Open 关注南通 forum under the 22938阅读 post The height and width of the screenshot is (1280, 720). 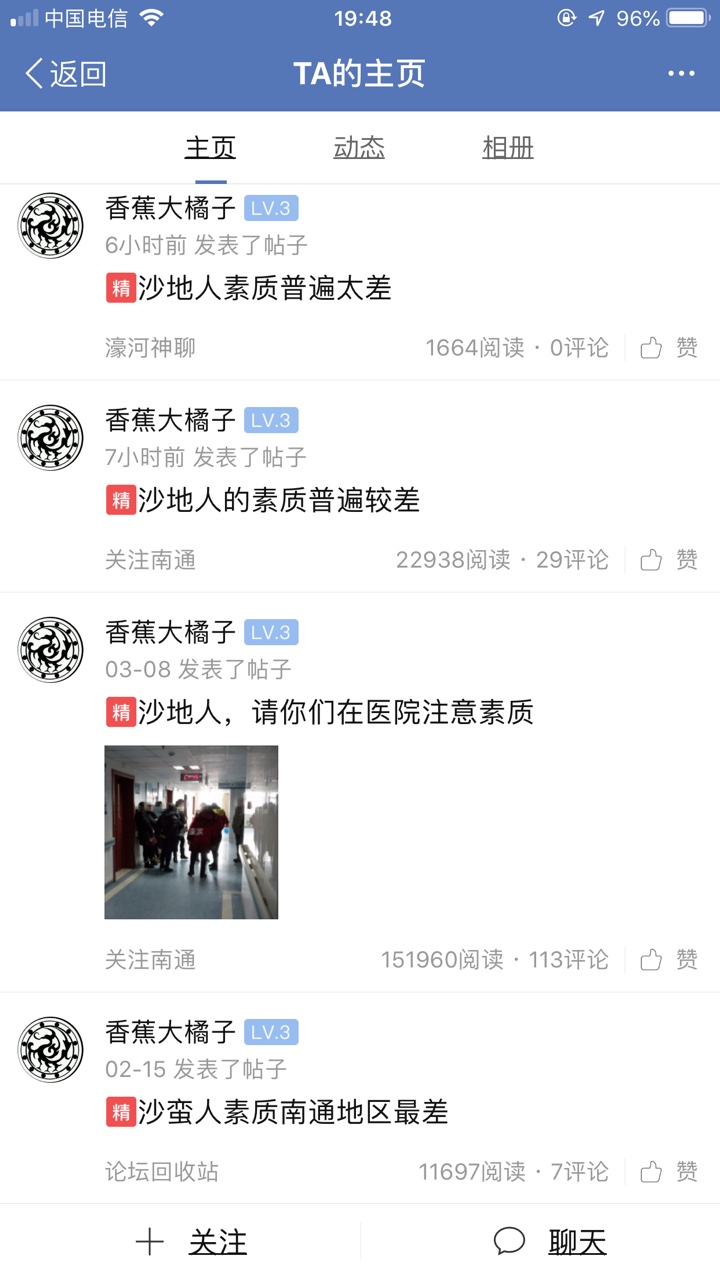(150, 560)
